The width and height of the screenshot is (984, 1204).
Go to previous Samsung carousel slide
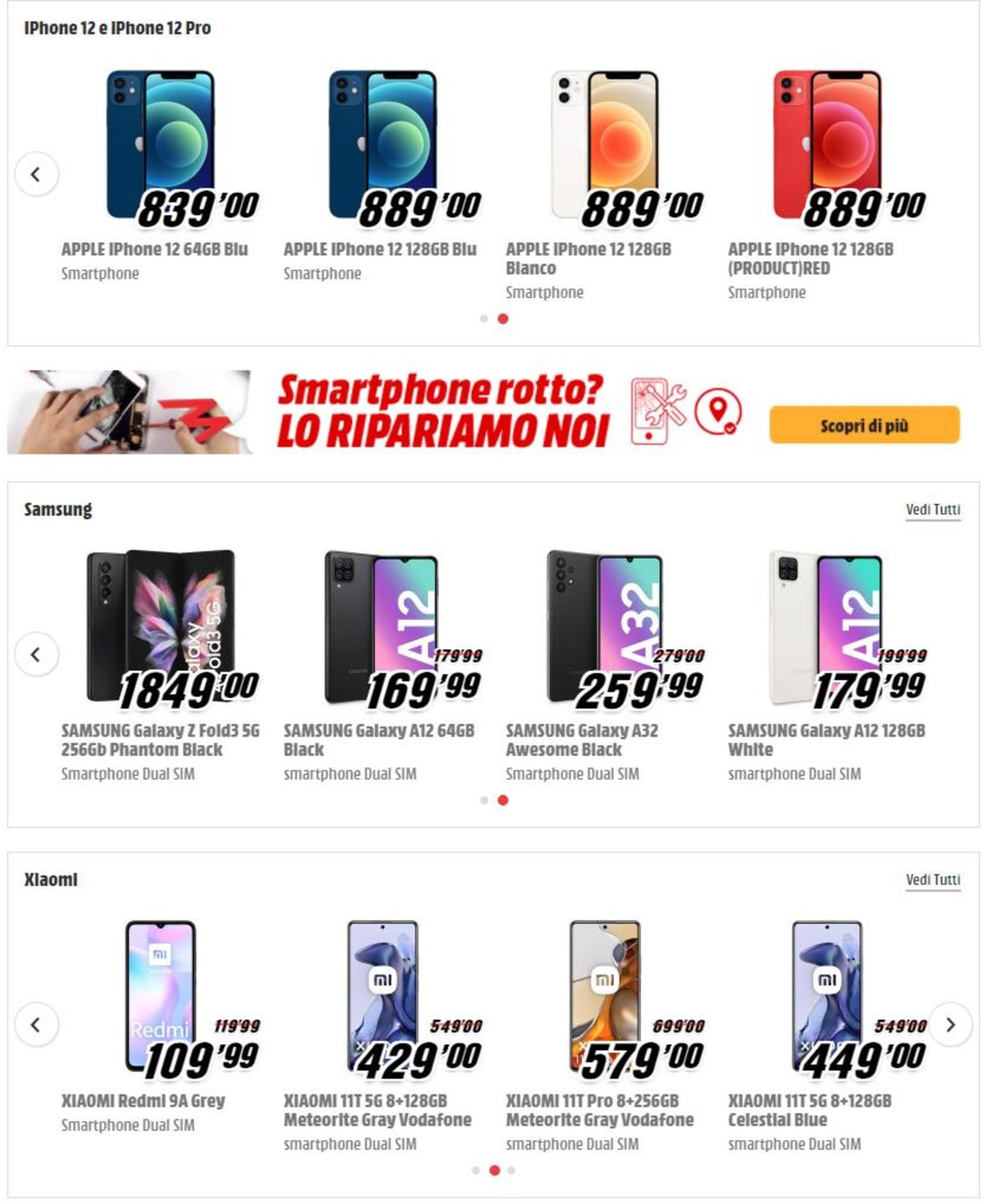[x=36, y=654]
